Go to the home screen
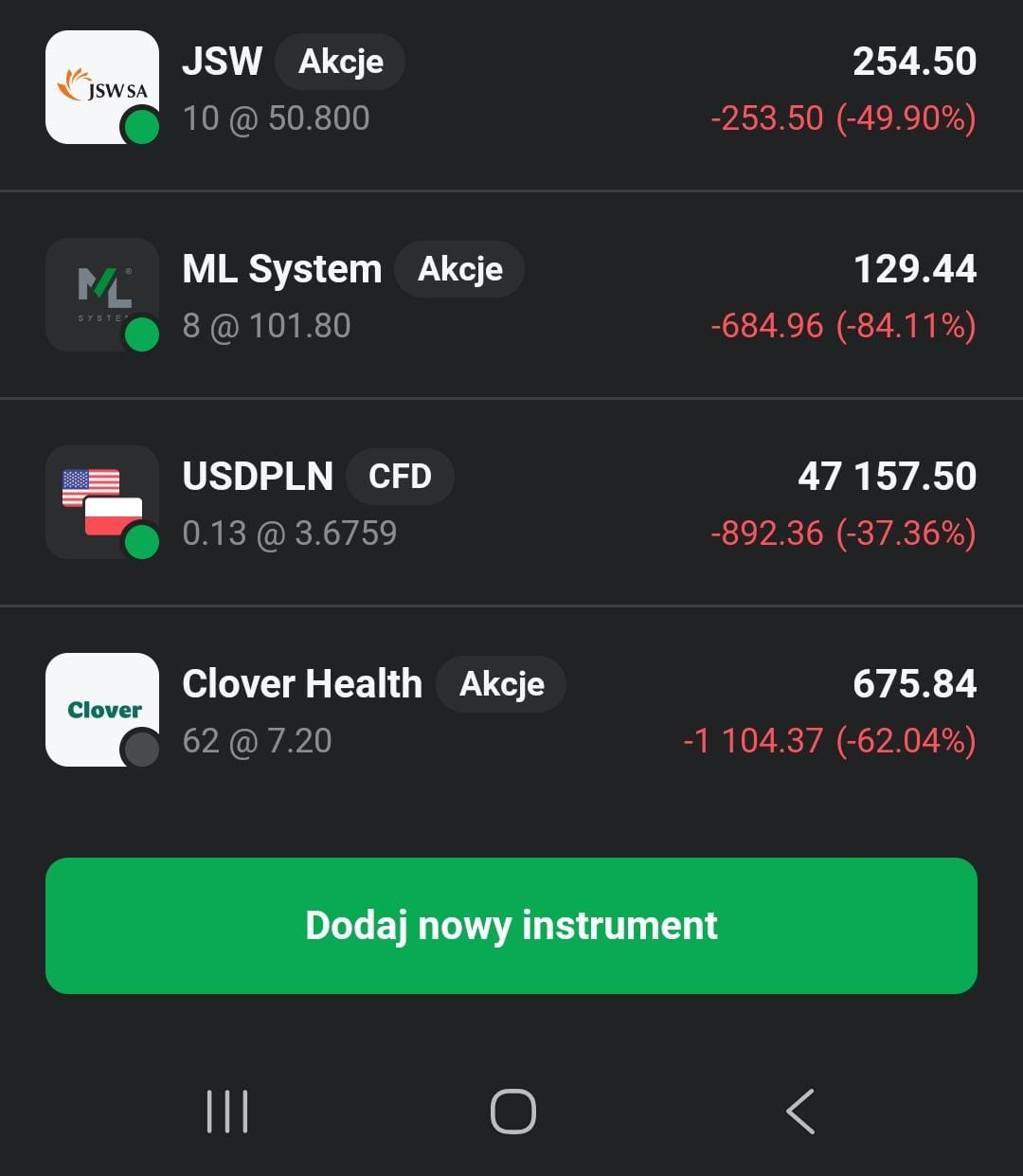The height and width of the screenshot is (1176, 1023). (x=513, y=1112)
